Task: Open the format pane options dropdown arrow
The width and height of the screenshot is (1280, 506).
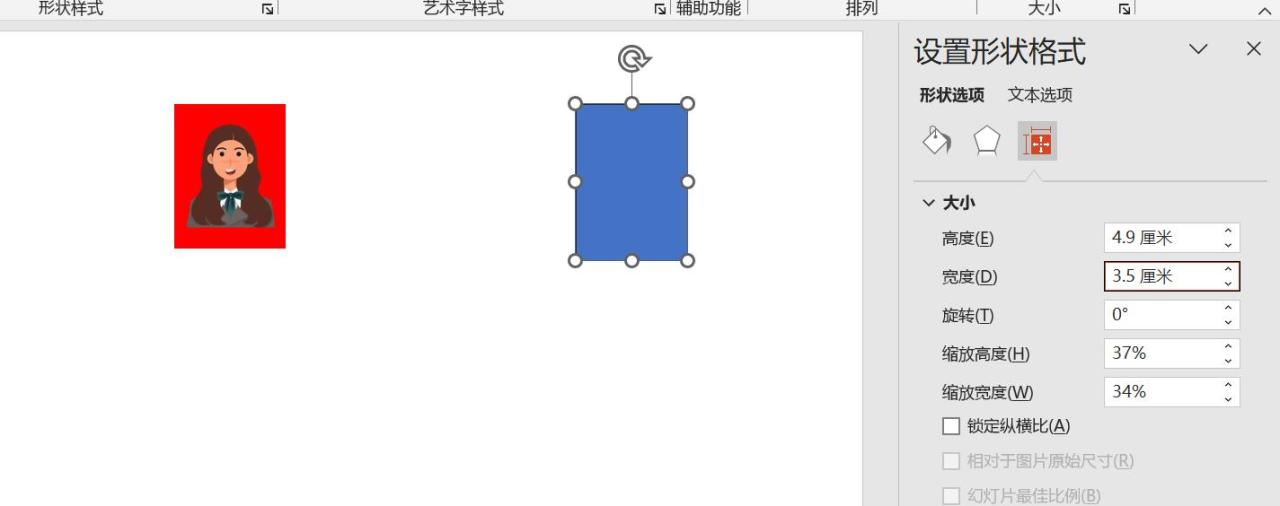Action: point(1198,49)
